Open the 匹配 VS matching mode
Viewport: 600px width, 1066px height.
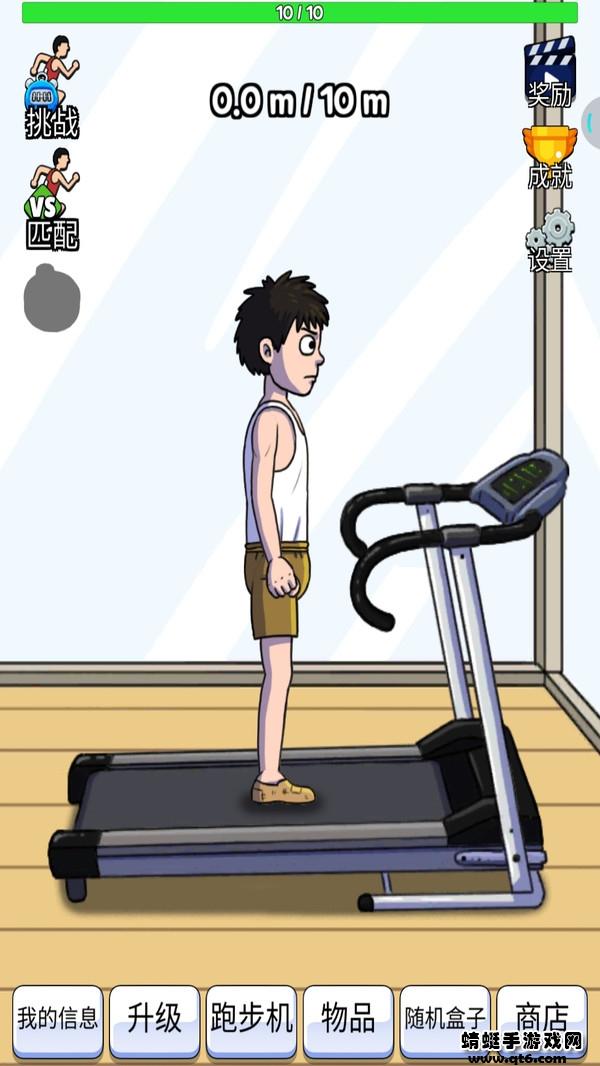click(52, 199)
